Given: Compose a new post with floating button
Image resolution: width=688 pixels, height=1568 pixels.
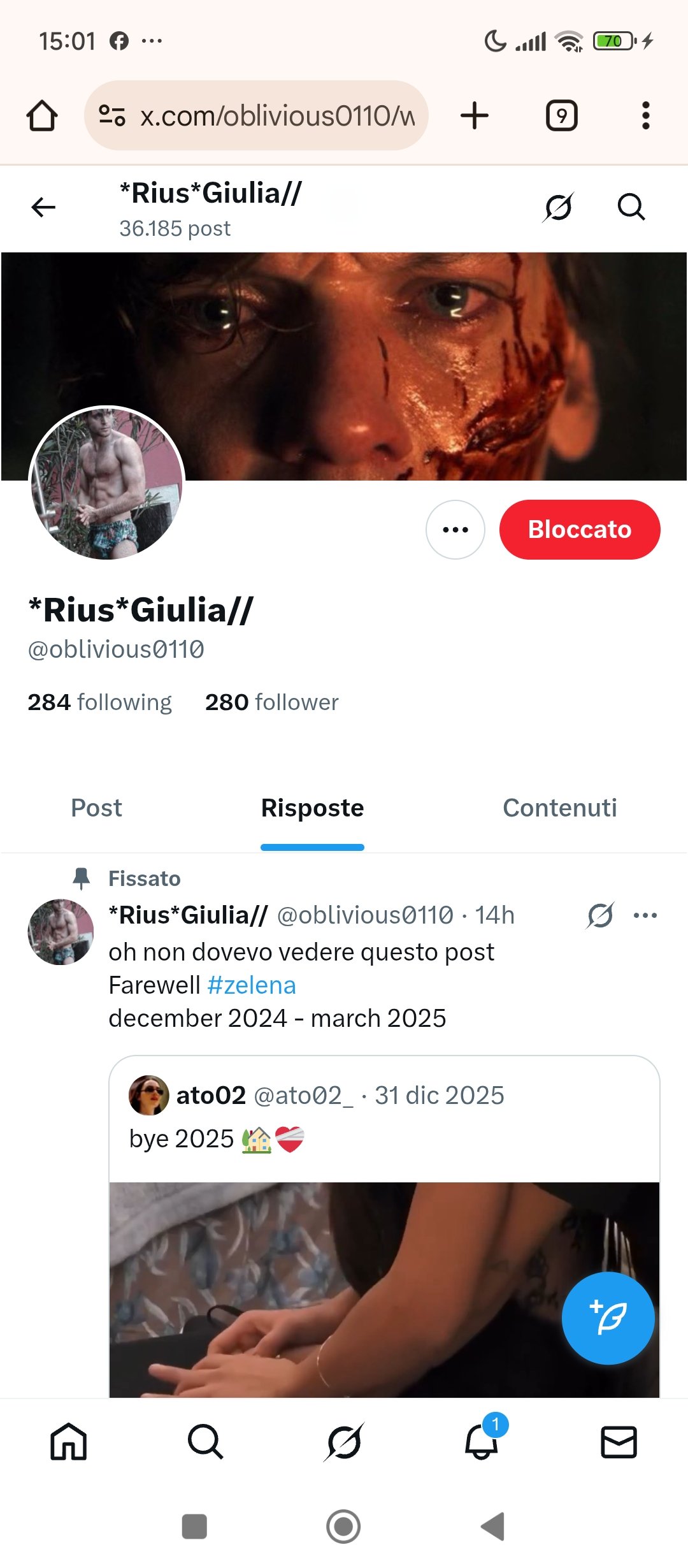Looking at the screenshot, I should [x=608, y=1318].
